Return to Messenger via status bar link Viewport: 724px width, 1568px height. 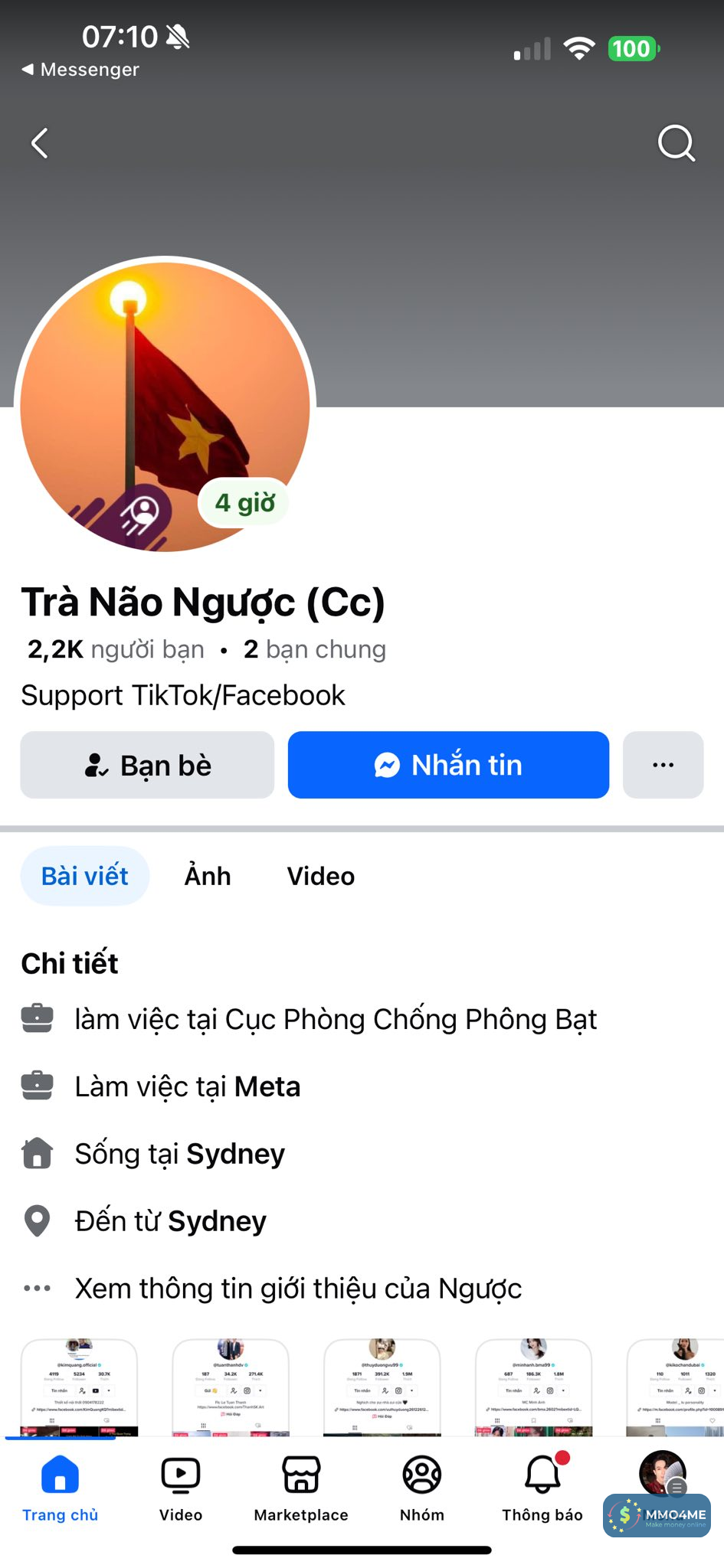coord(80,70)
